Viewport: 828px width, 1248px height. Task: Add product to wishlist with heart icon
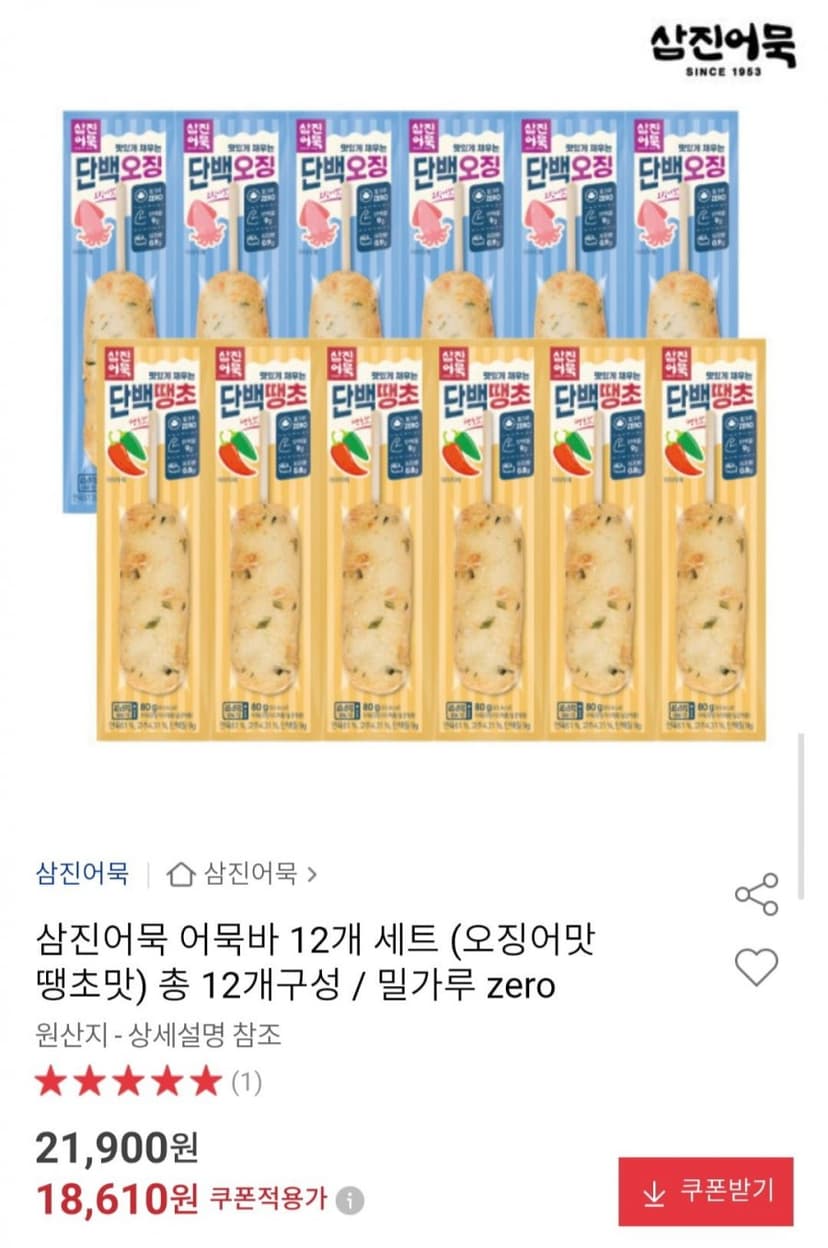click(756, 967)
